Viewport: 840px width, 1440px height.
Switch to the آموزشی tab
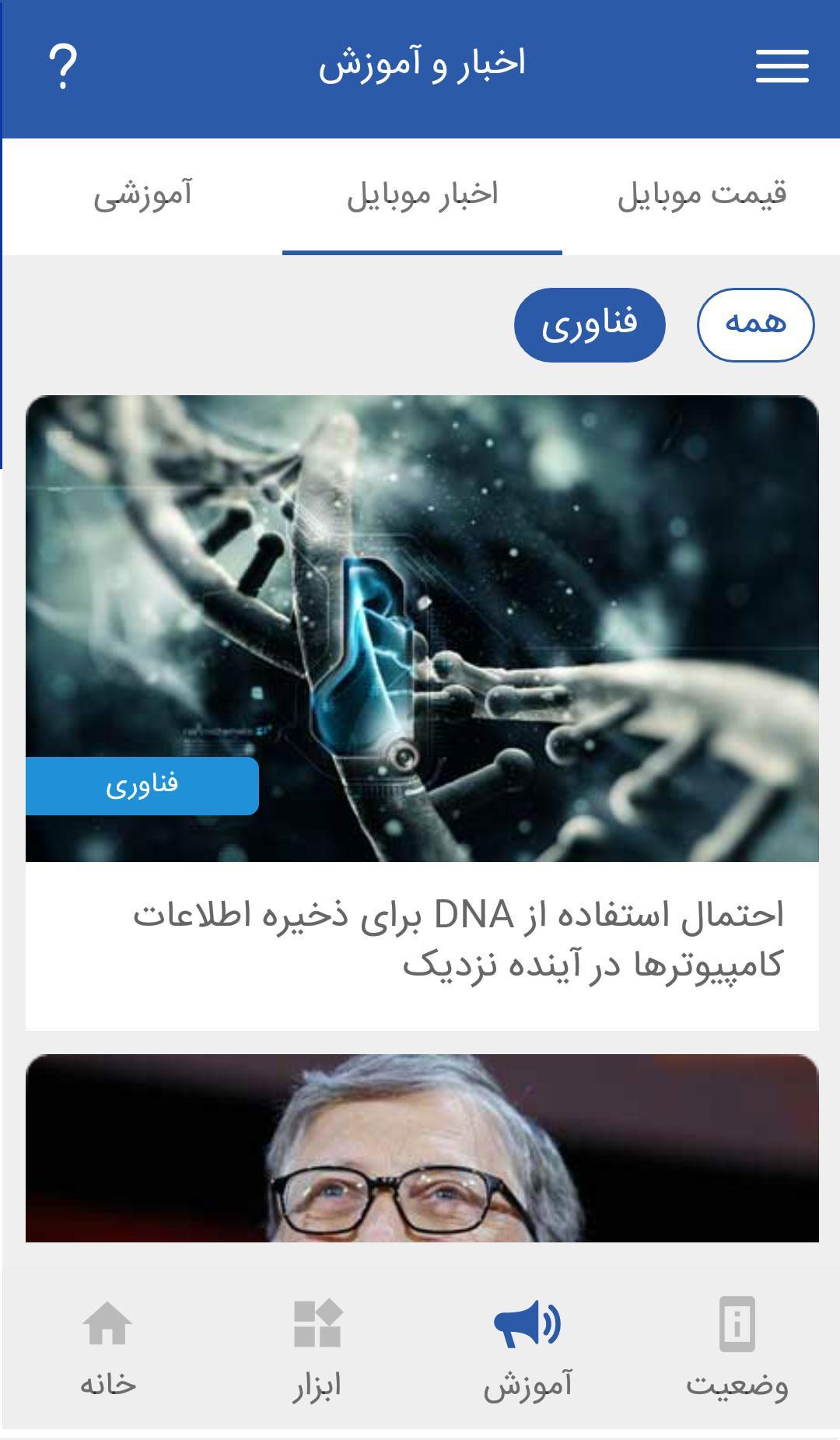[x=142, y=194]
